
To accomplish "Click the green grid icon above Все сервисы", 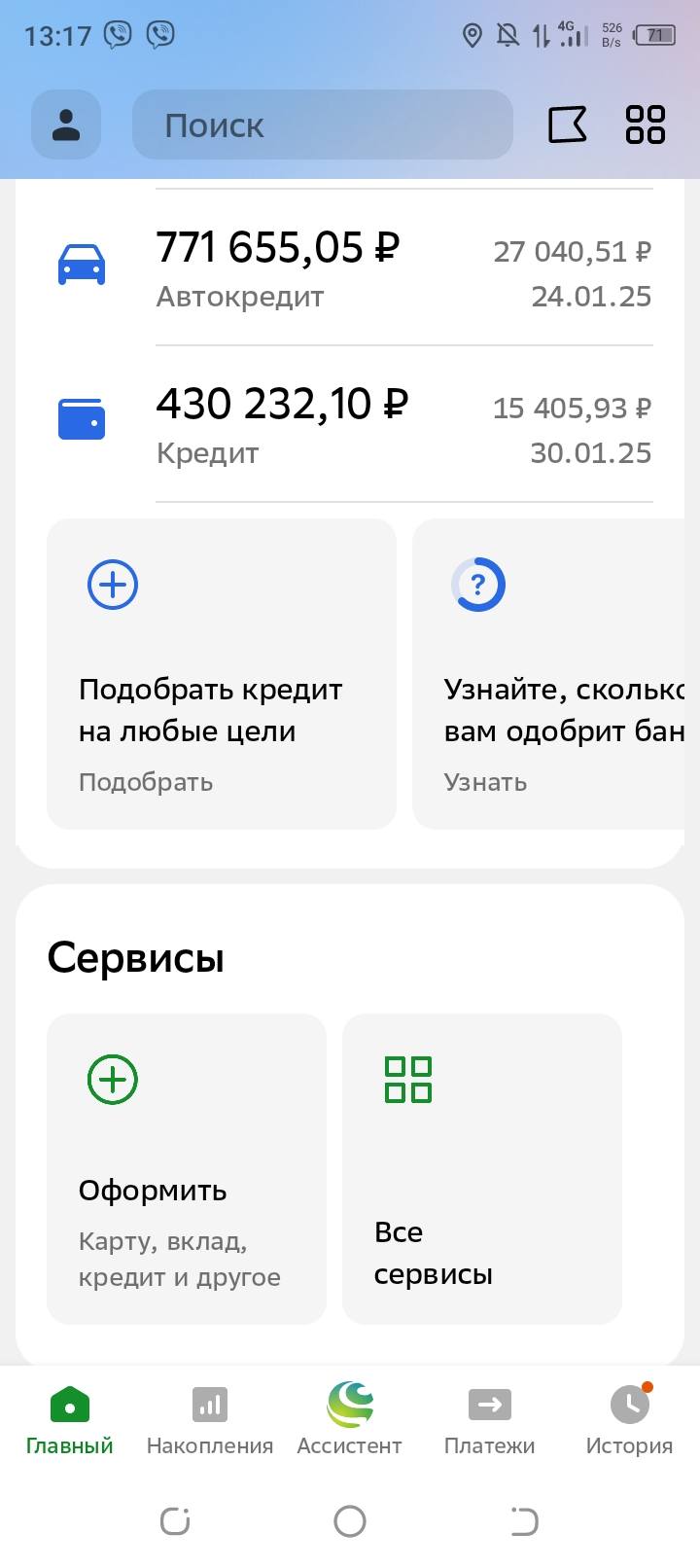I will 407,1079.
